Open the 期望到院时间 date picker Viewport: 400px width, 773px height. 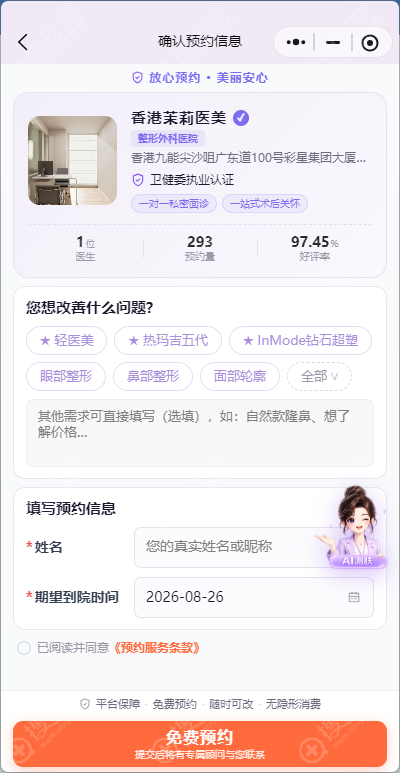[x=254, y=597]
